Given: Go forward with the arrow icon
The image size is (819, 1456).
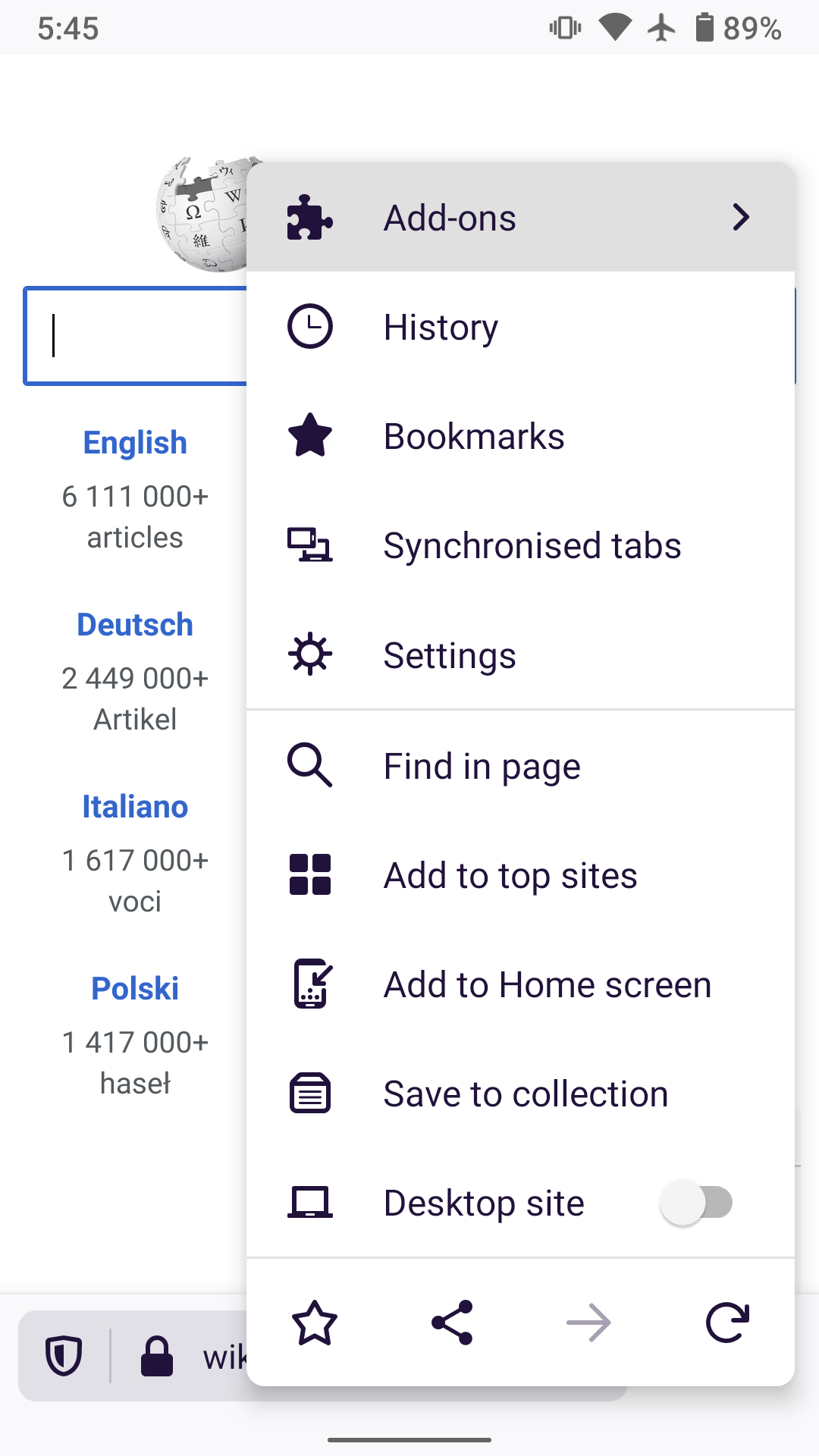Looking at the screenshot, I should point(588,1323).
